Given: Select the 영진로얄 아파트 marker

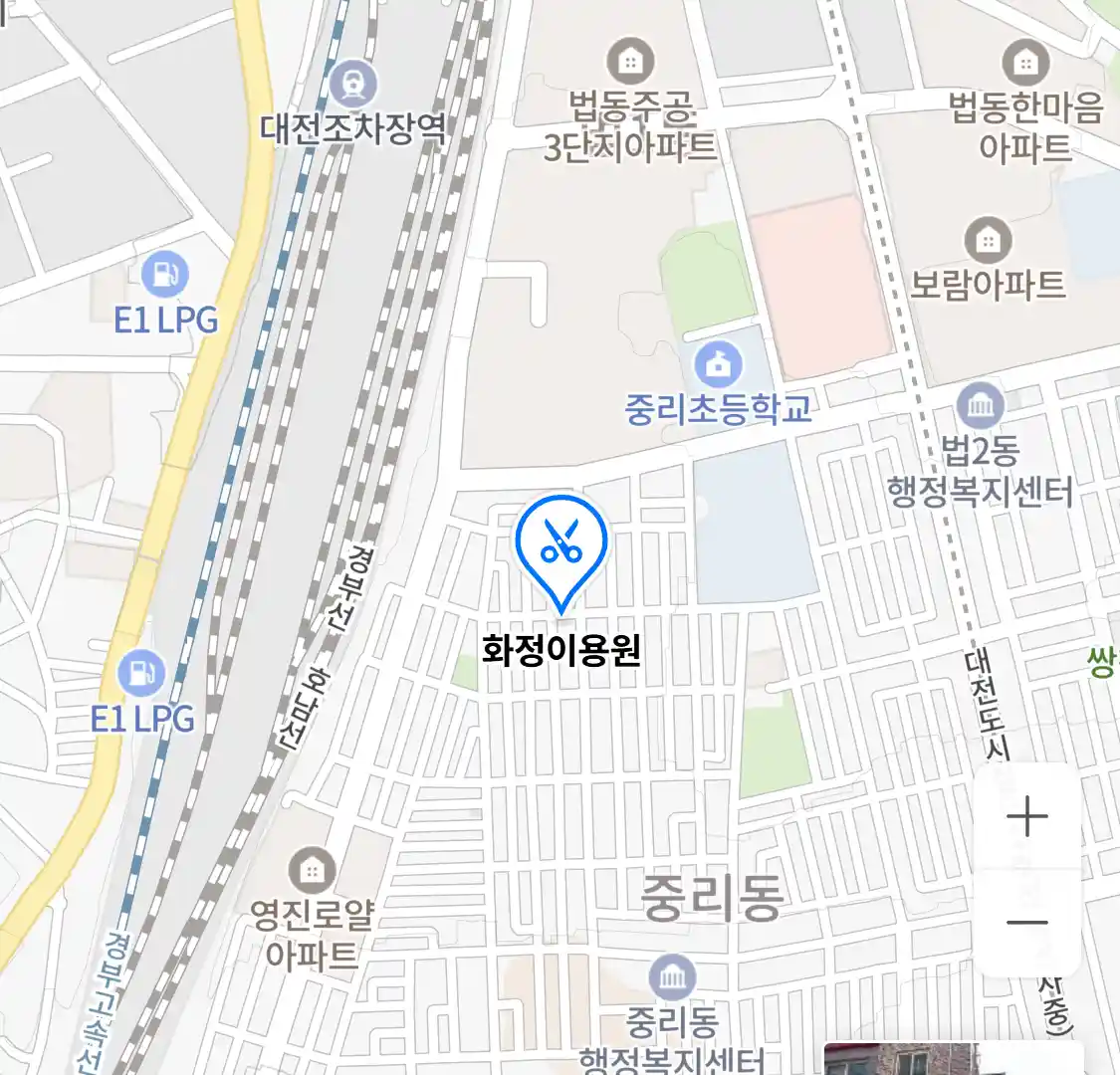Looking at the screenshot, I should (x=312, y=872).
